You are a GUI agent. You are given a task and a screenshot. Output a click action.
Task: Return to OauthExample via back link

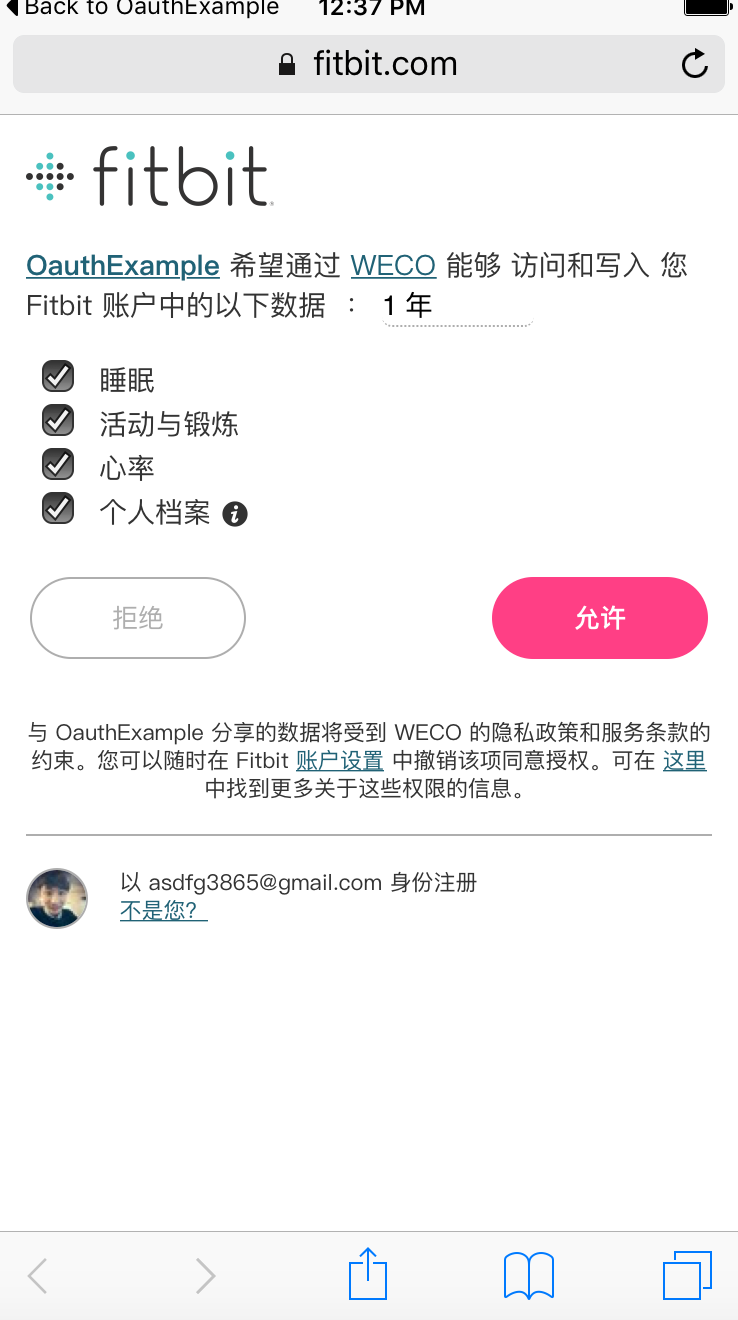click(x=140, y=9)
